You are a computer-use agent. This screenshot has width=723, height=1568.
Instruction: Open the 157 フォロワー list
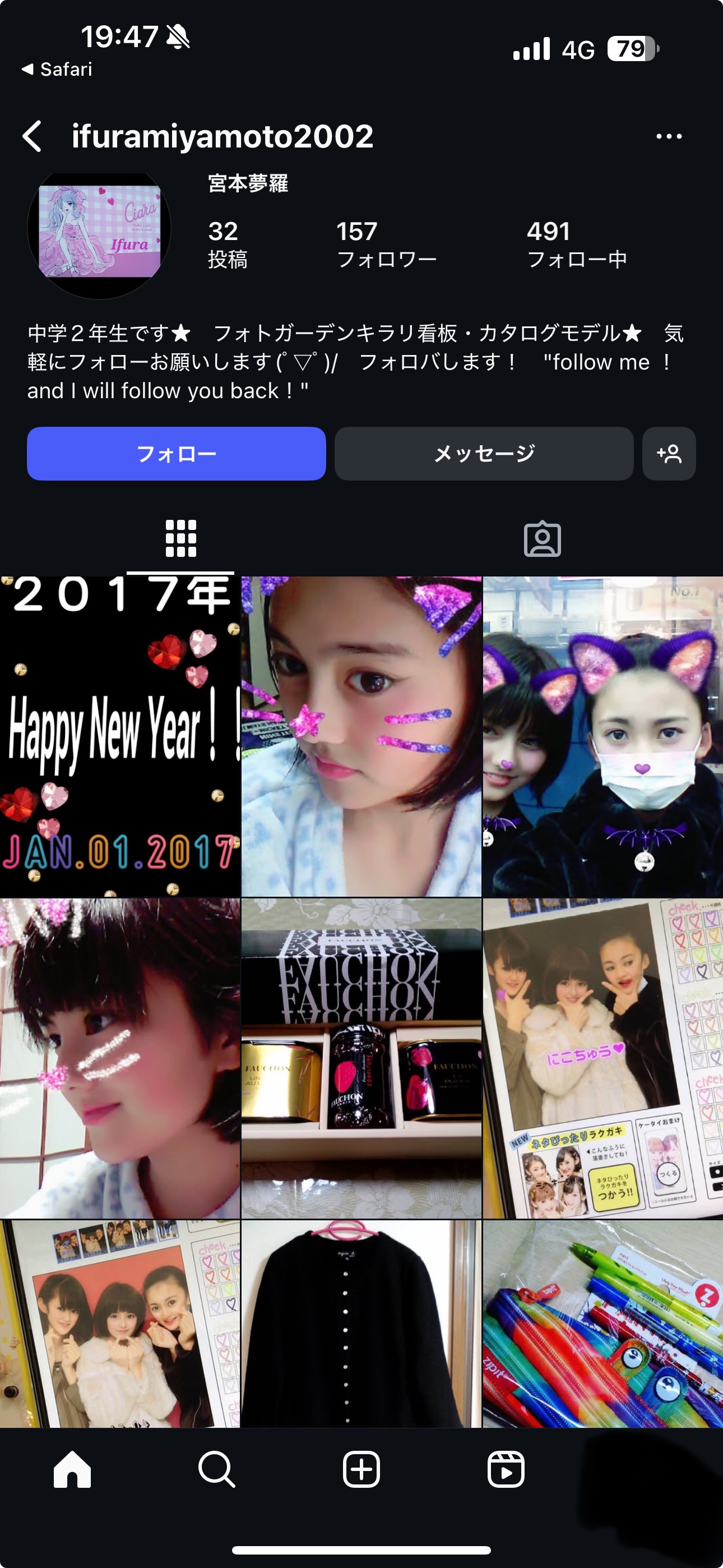(387, 245)
